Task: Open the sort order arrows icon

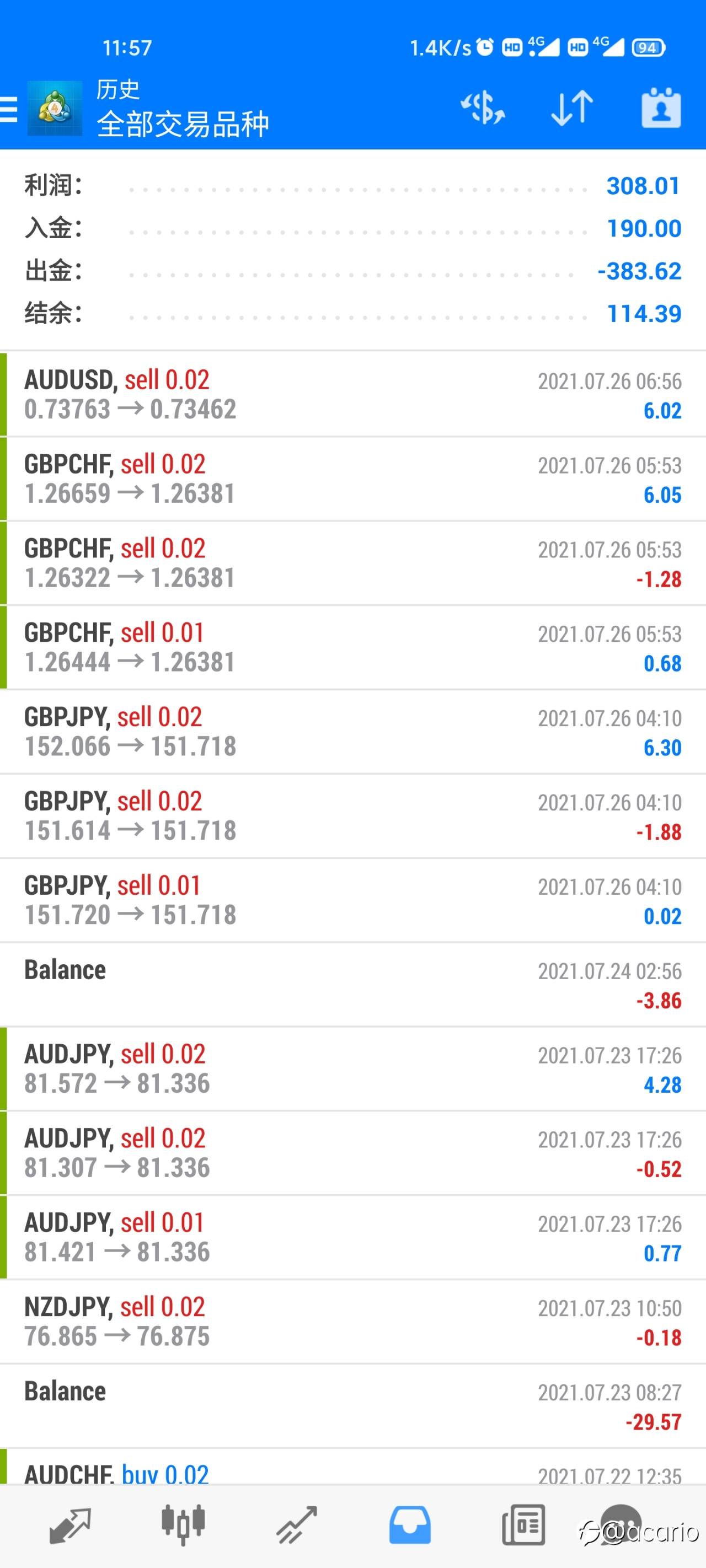Action: click(x=572, y=109)
